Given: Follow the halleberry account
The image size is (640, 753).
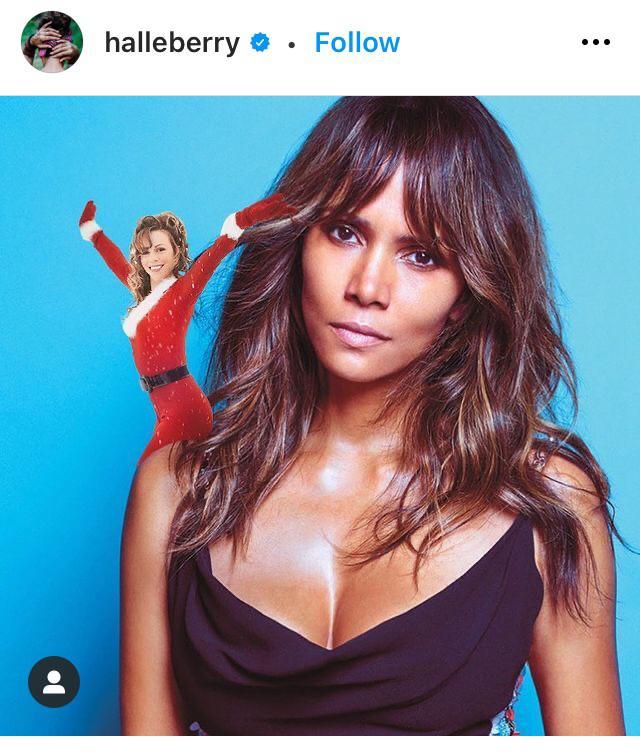Looking at the screenshot, I should coord(356,43).
